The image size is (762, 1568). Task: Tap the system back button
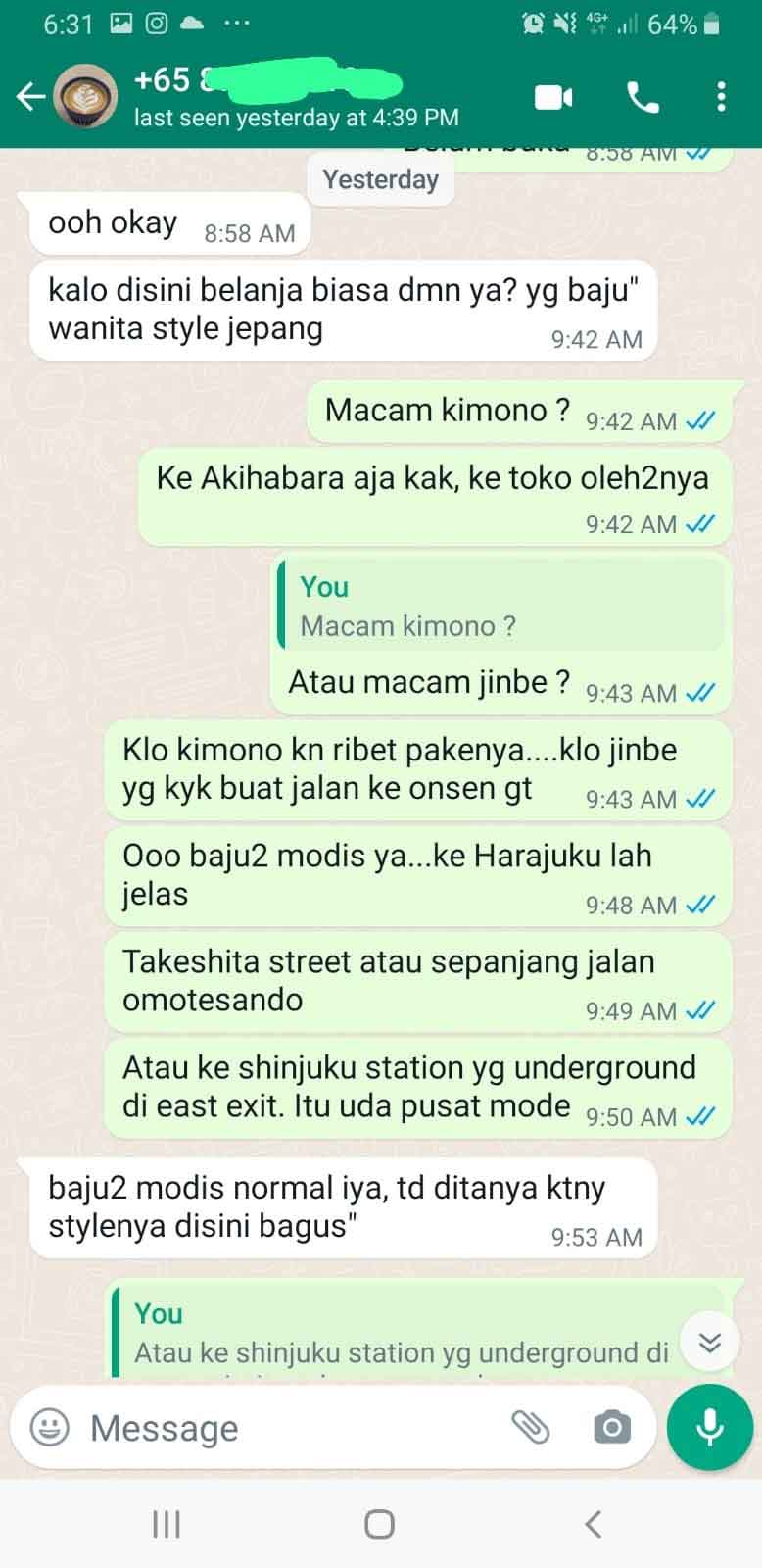[593, 1524]
